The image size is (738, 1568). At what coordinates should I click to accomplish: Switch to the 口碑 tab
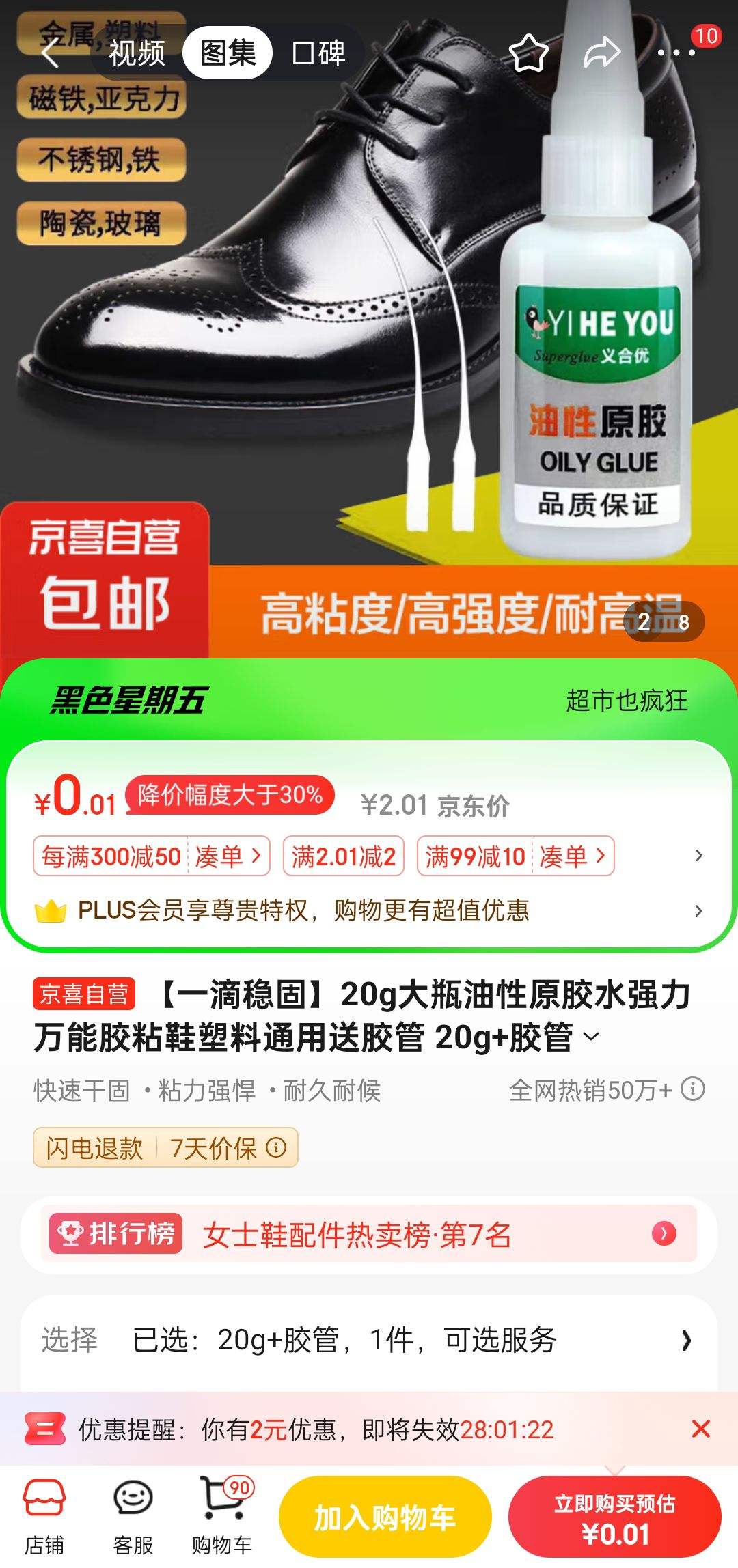tap(318, 52)
